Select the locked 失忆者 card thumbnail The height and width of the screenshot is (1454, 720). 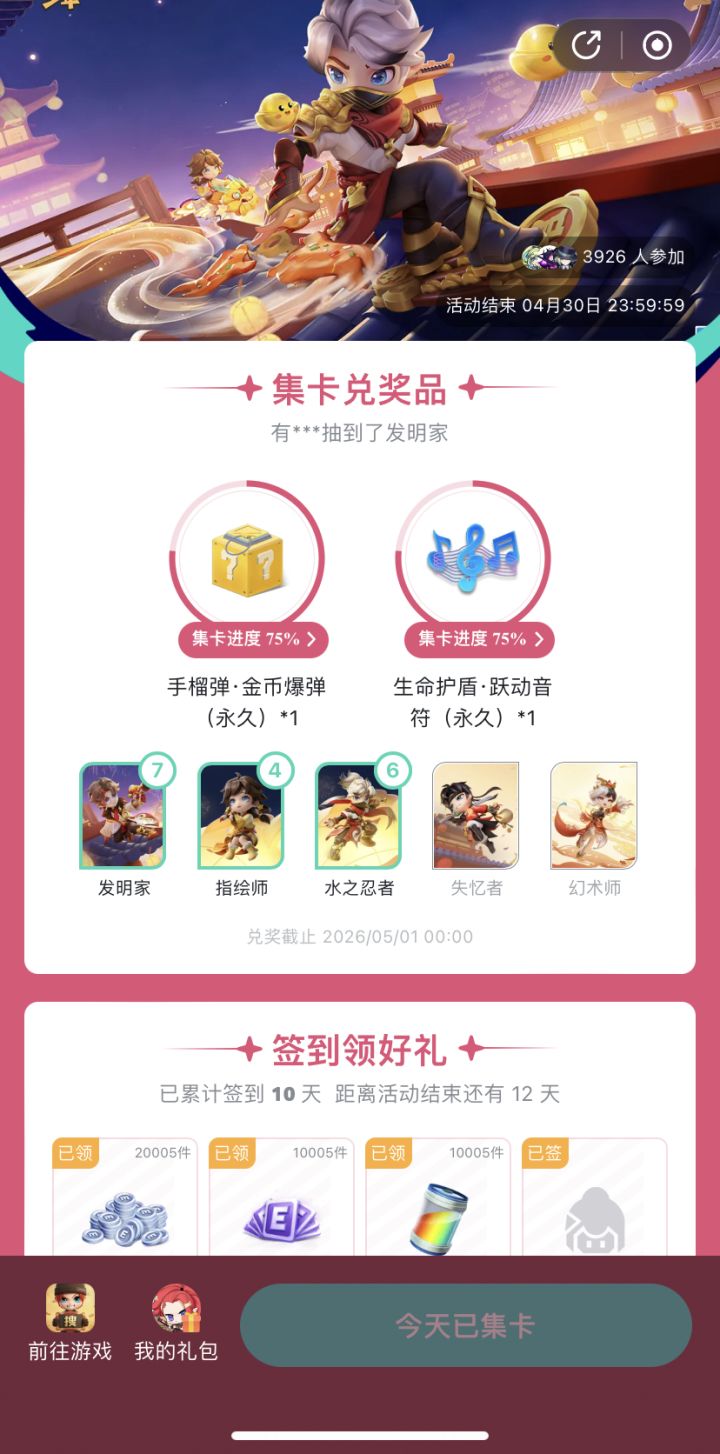coord(476,815)
